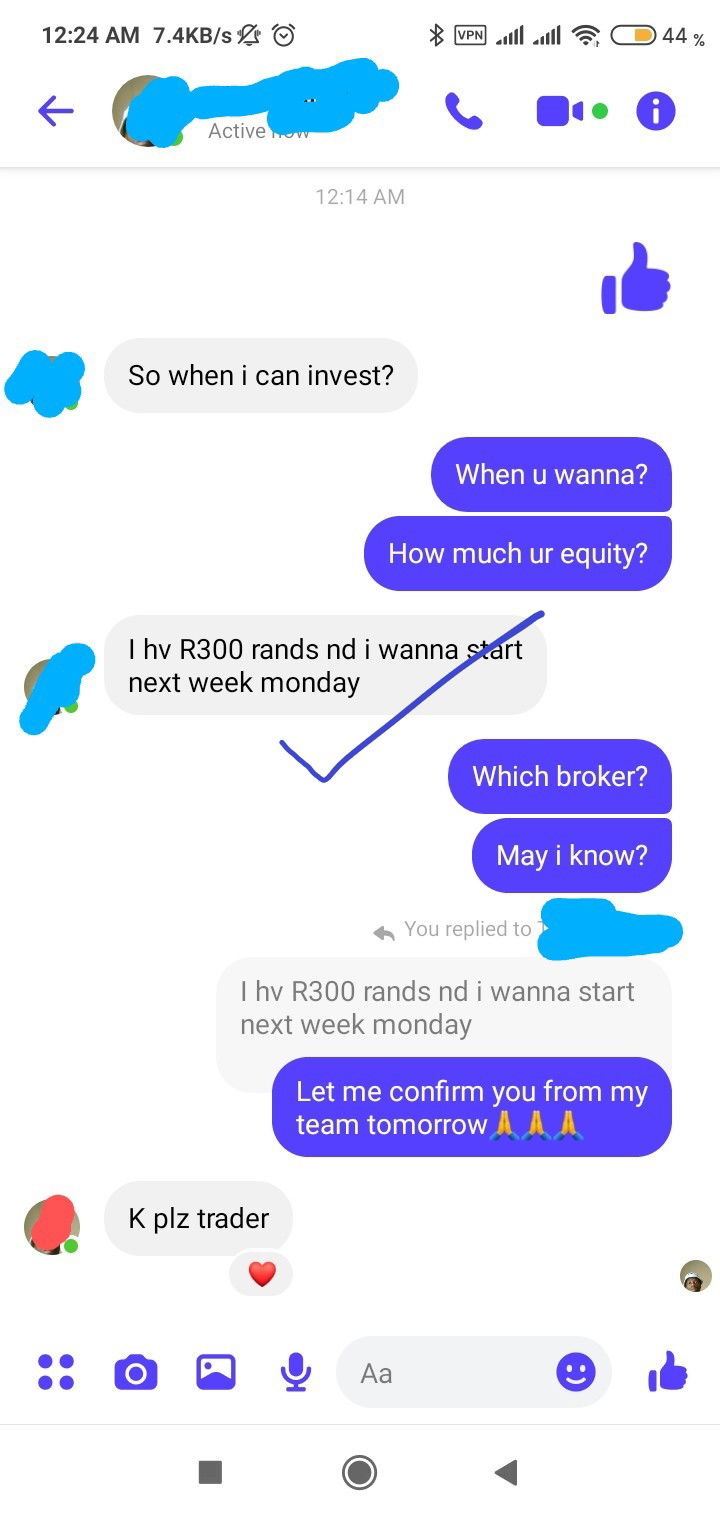Record a voice message
Viewport: 720px width, 1520px height.
pos(295,1372)
